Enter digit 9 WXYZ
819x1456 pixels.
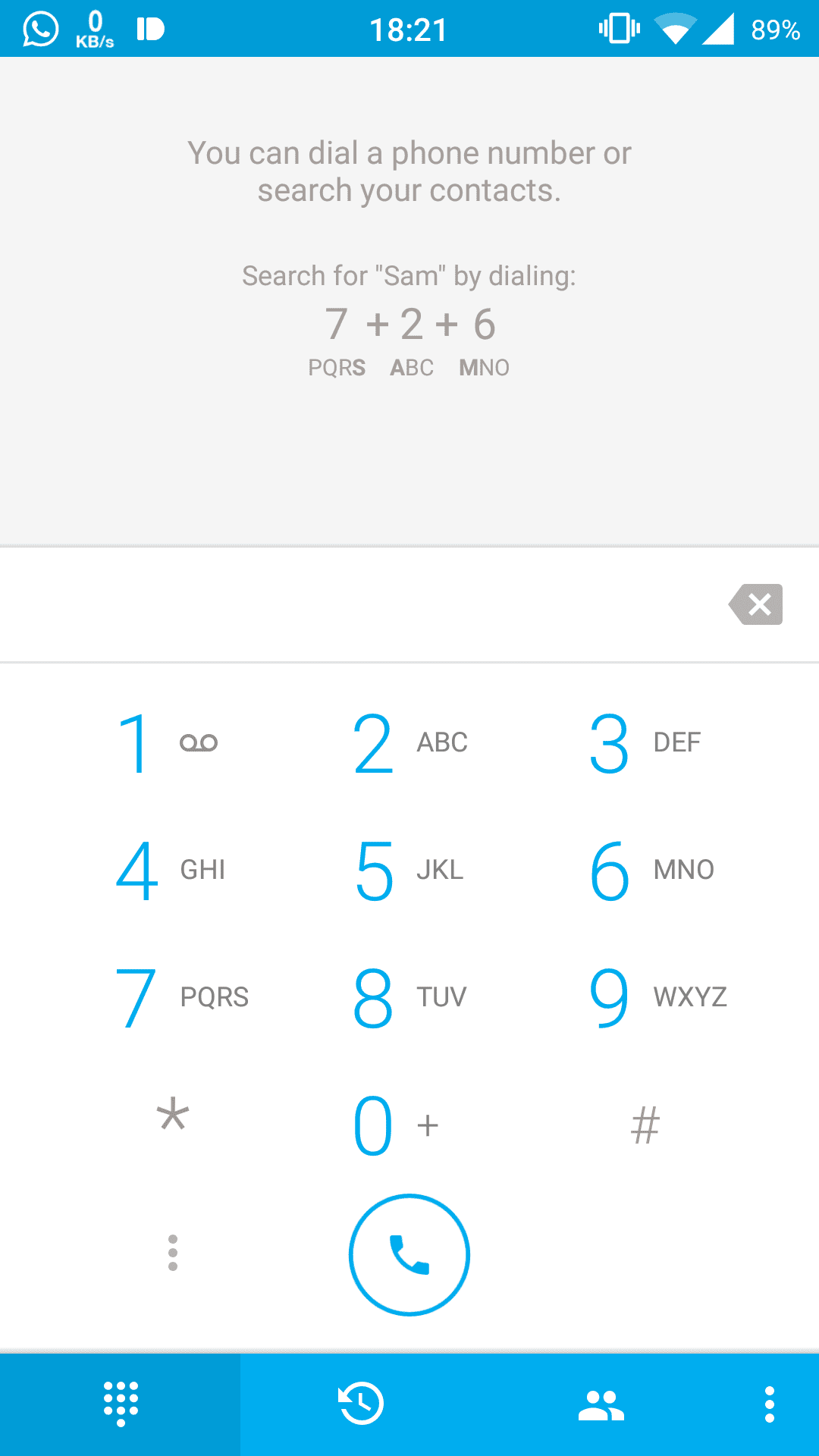click(646, 998)
